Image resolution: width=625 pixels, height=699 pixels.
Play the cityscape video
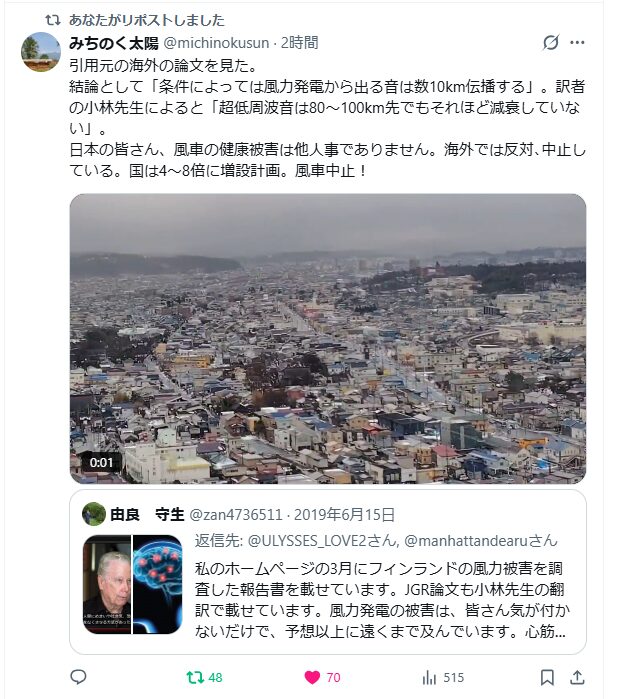327,338
